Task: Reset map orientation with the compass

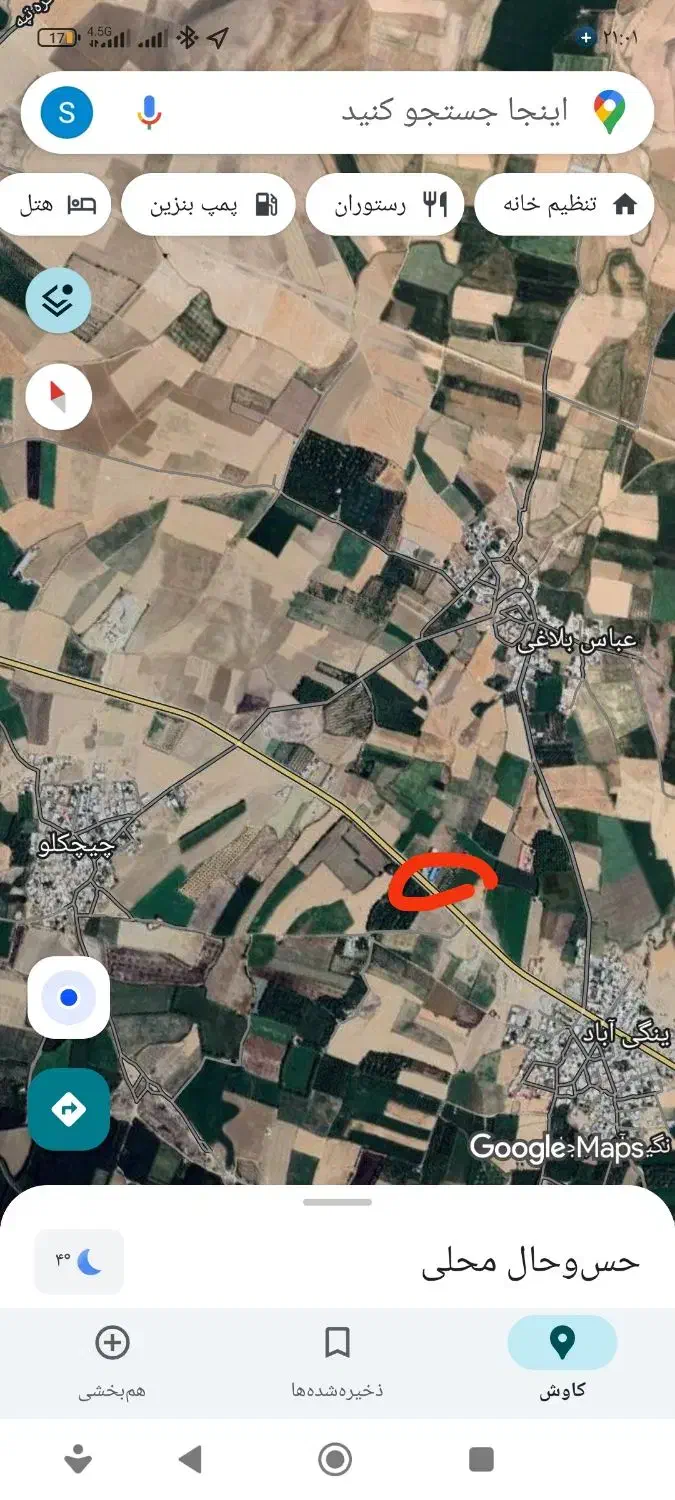Action: pyautogui.click(x=59, y=397)
